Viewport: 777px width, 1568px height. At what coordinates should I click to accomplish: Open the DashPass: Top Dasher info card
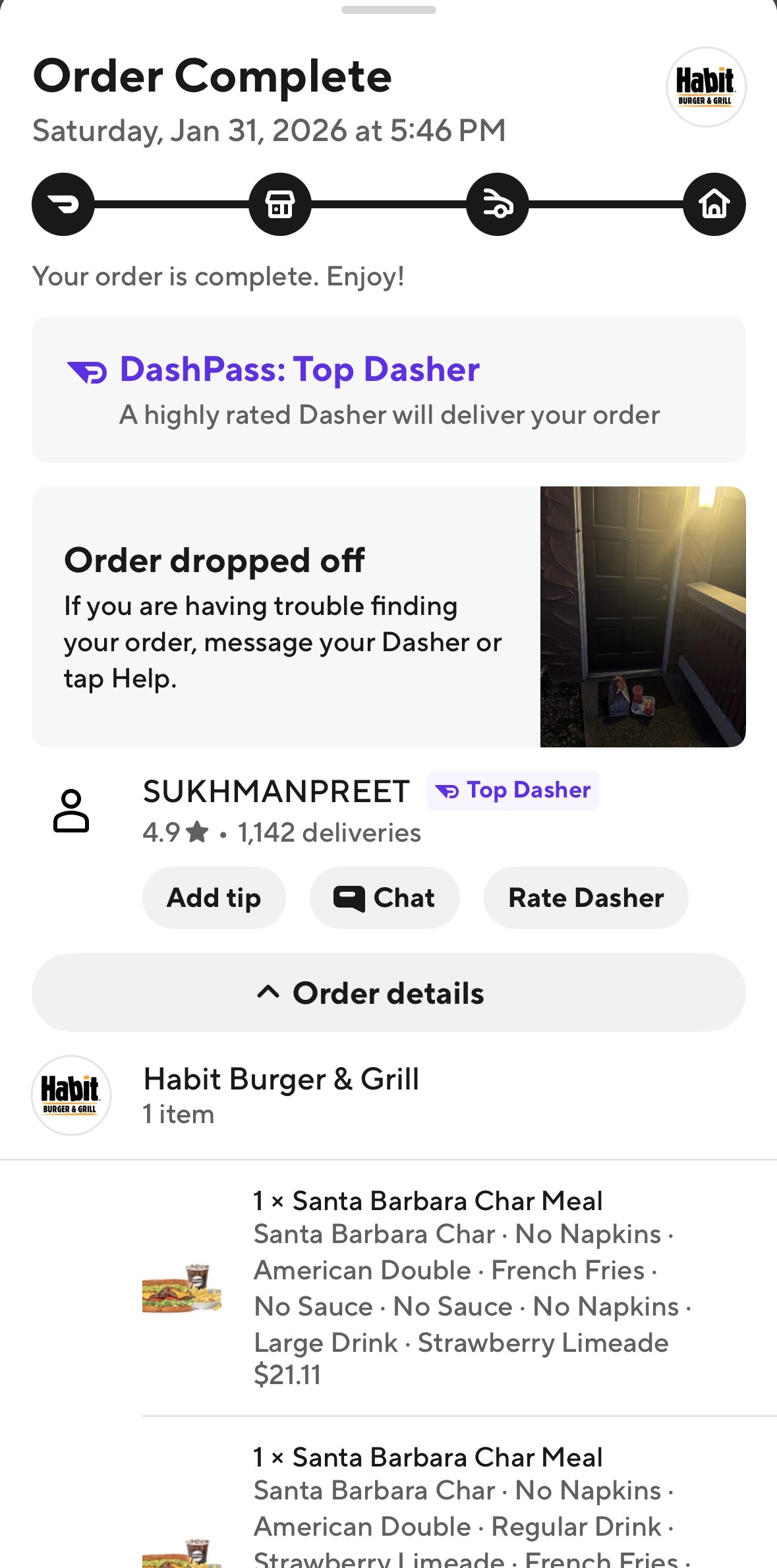[x=388, y=390]
